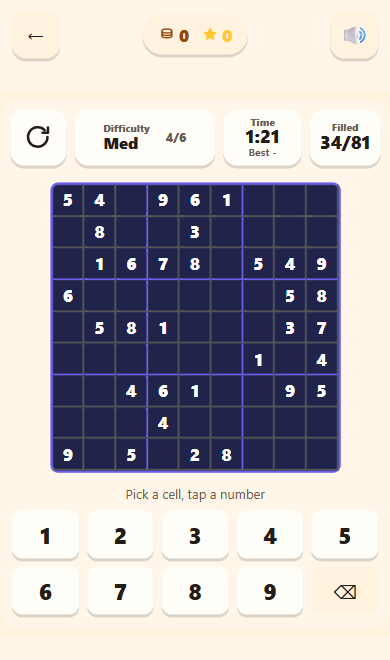Select number 9 on the keypad
The height and width of the screenshot is (660, 390).
pyautogui.click(x=270, y=591)
